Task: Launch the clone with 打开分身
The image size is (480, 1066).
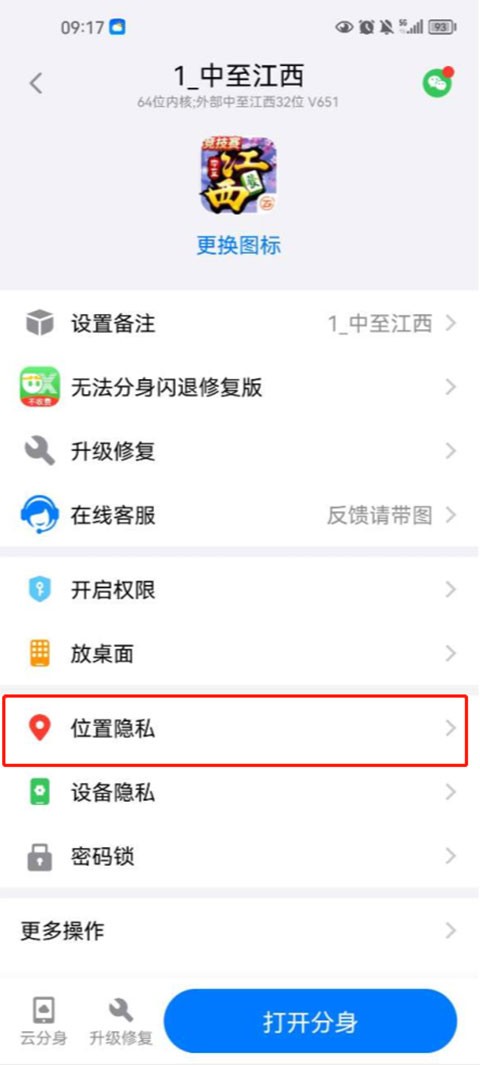Action: (310, 1020)
